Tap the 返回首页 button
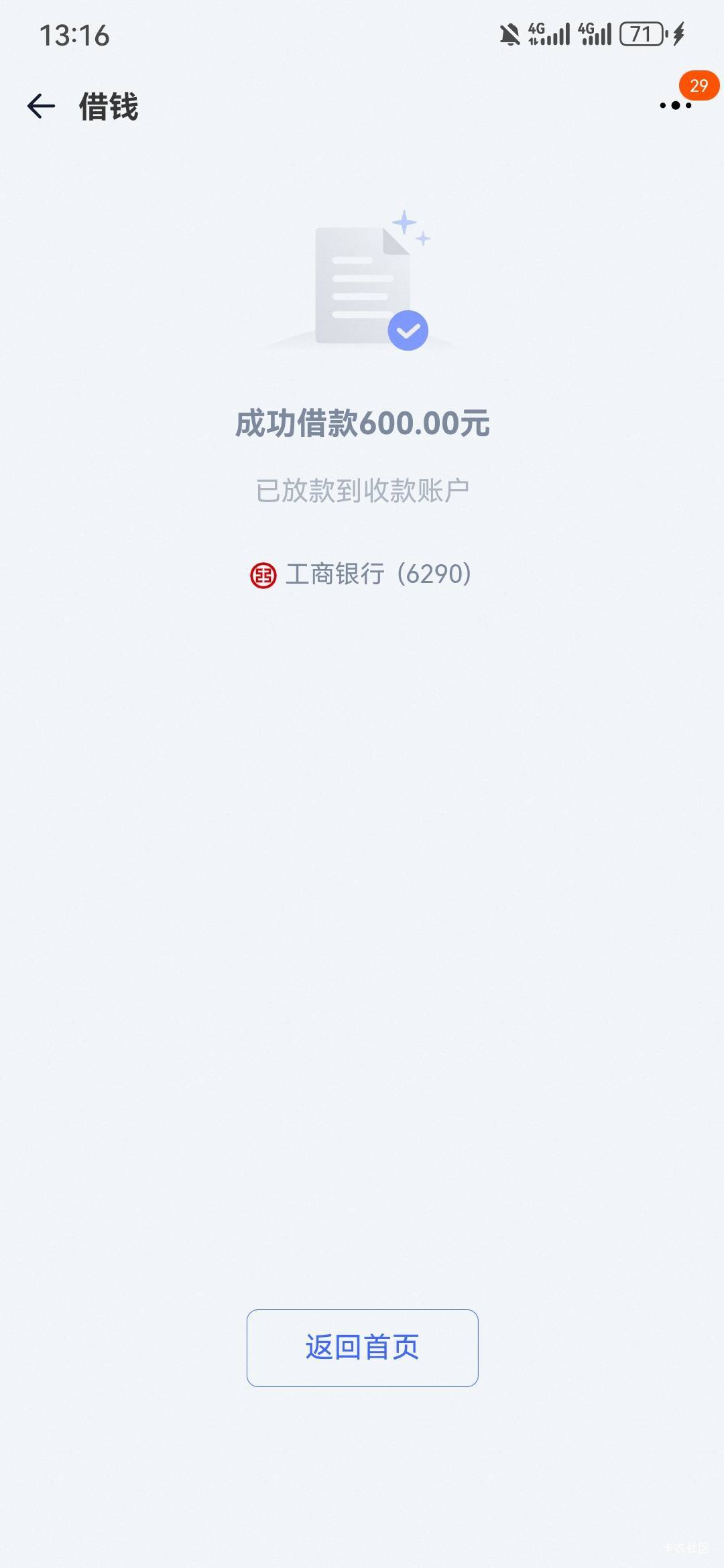Image resolution: width=724 pixels, height=1568 pixels. point(362,1348)
